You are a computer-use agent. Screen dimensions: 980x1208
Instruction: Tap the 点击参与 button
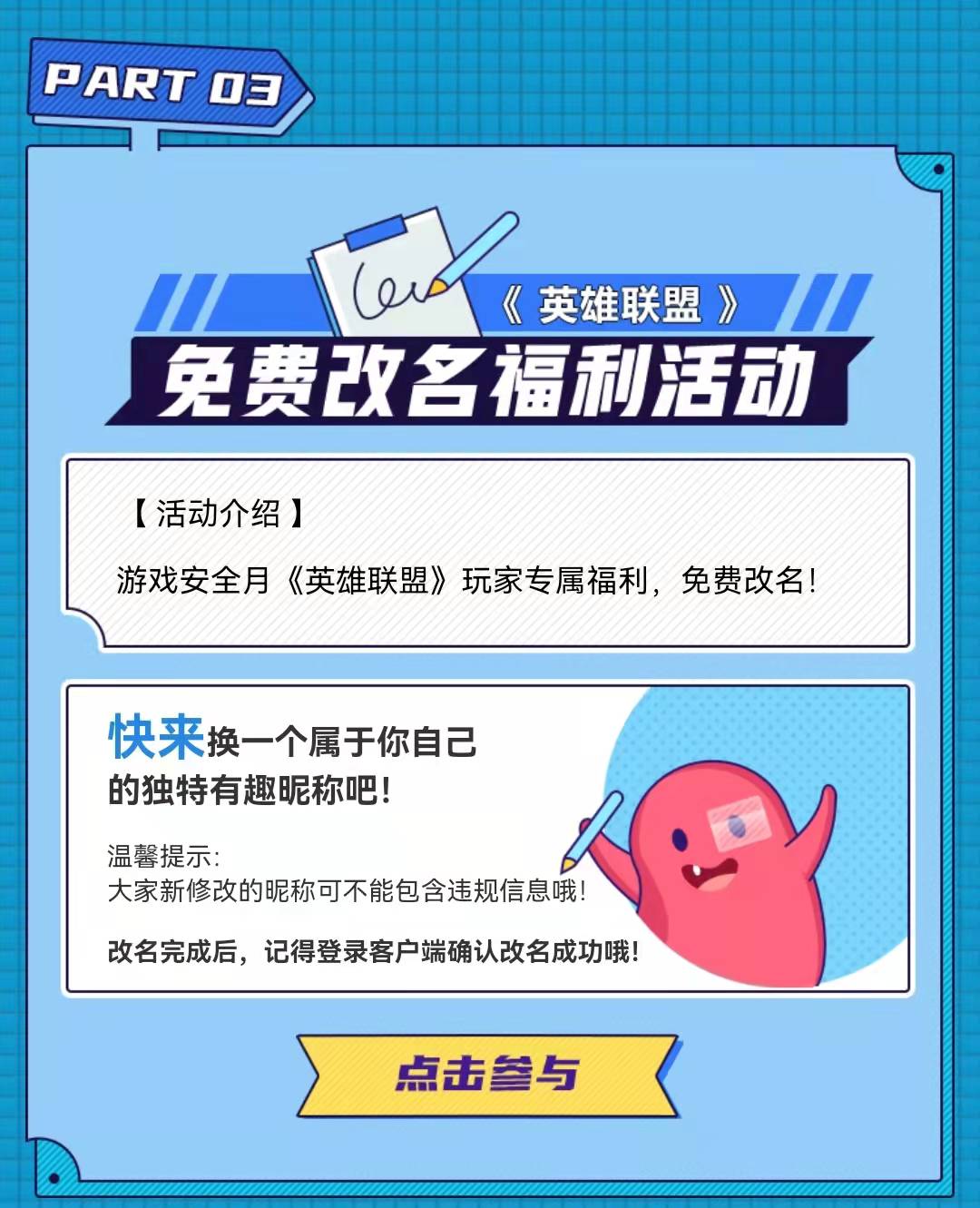pyautogui.click(x=488, y=1075)
